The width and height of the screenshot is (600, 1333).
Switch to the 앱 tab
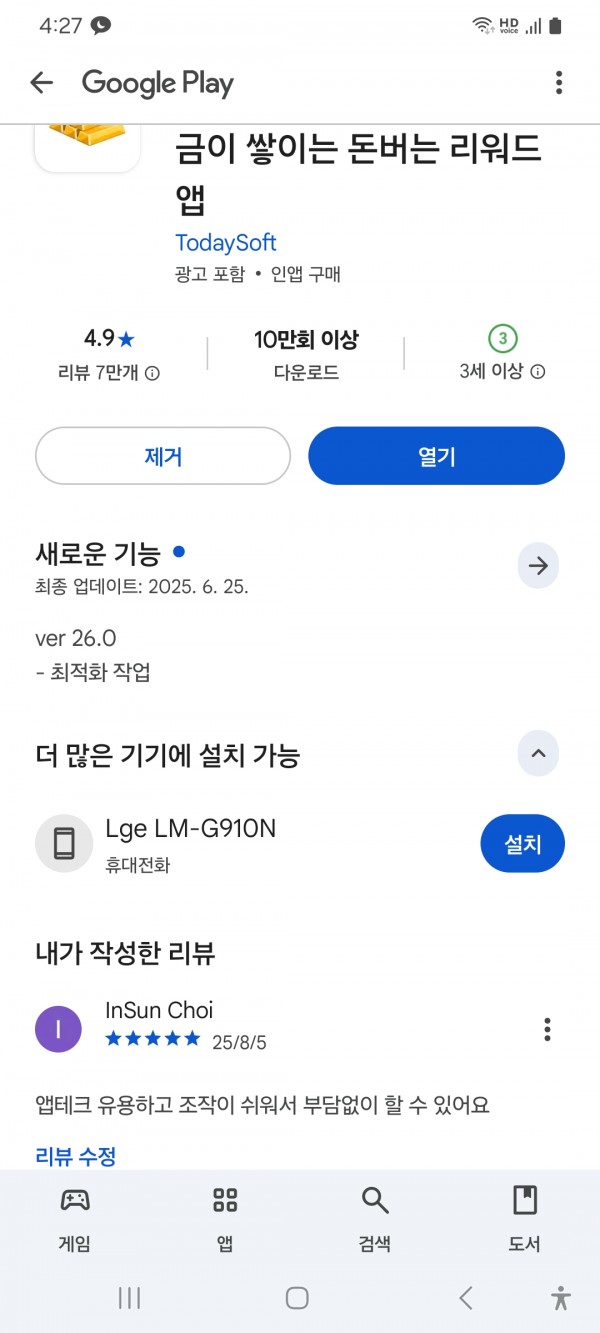(225, 1219)
